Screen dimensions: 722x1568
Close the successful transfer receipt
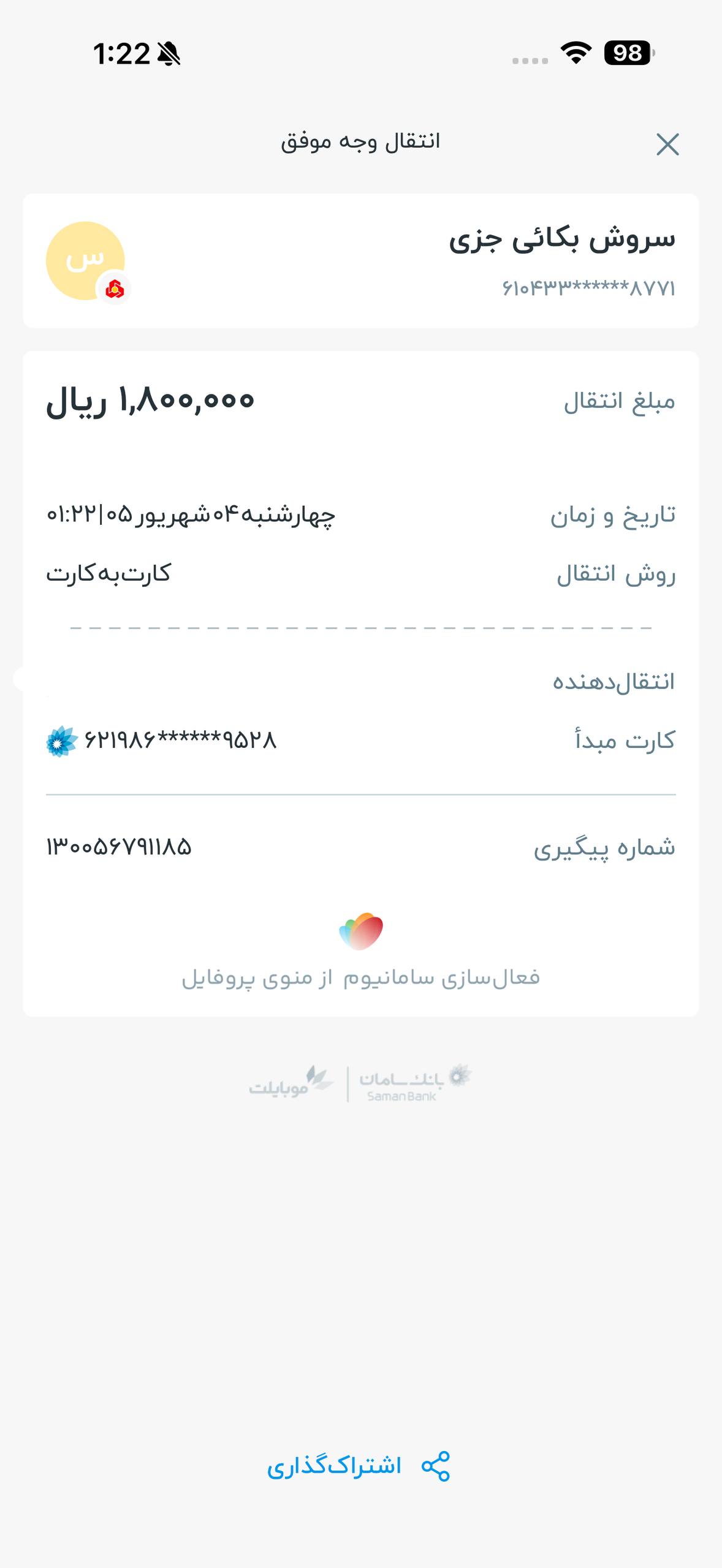click(x=667, y=145)
